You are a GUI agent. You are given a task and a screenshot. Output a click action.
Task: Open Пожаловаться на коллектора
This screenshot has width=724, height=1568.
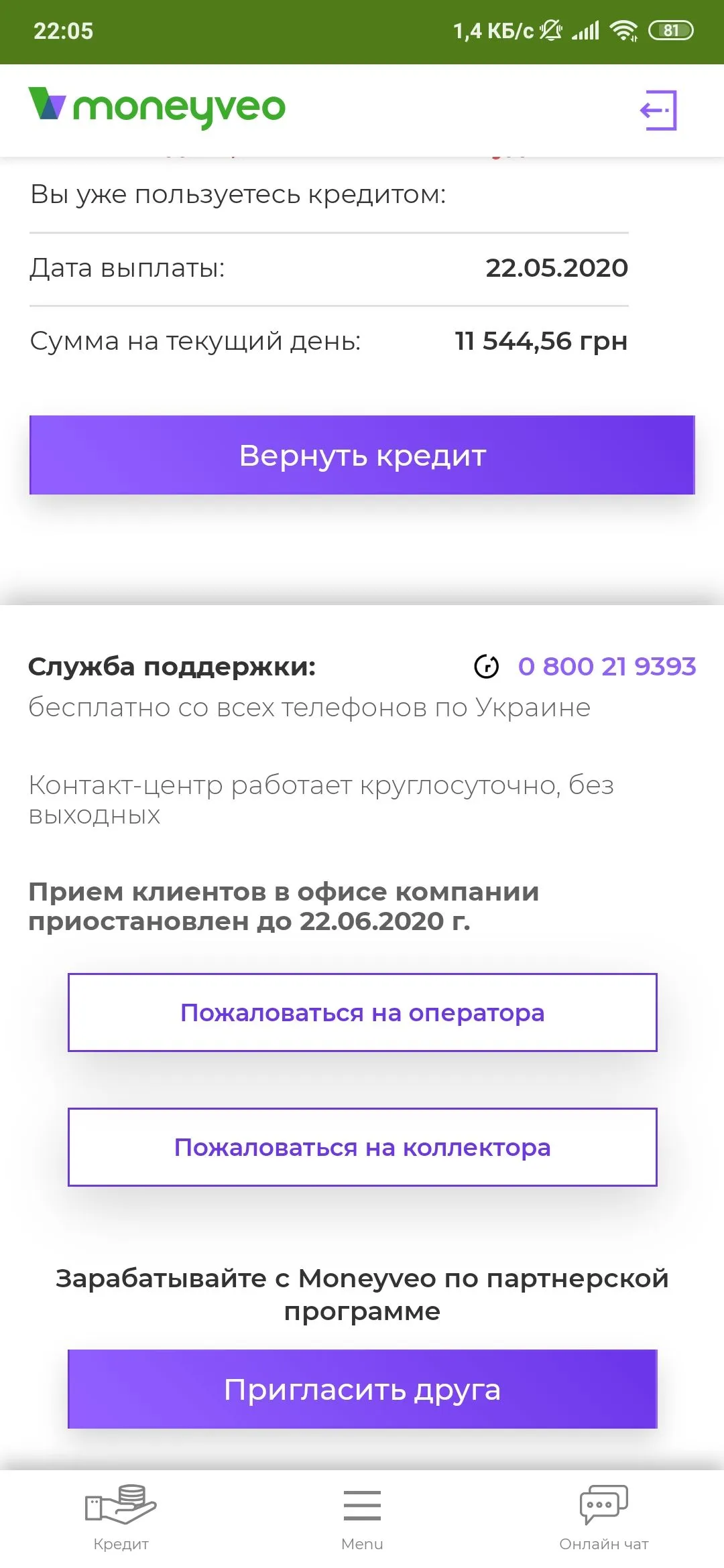click(x=362, y=1147)
